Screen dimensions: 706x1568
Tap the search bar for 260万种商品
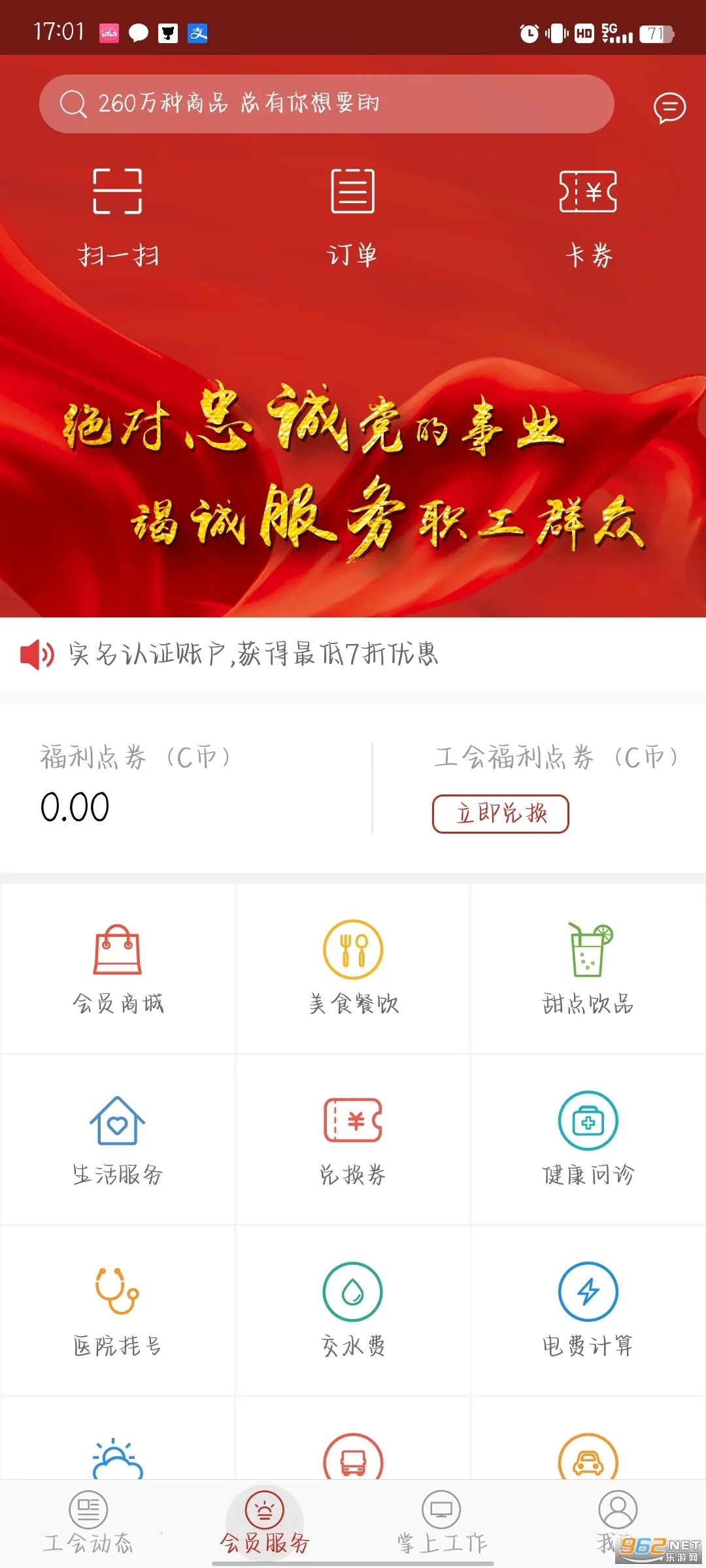[x=327, y=103]
